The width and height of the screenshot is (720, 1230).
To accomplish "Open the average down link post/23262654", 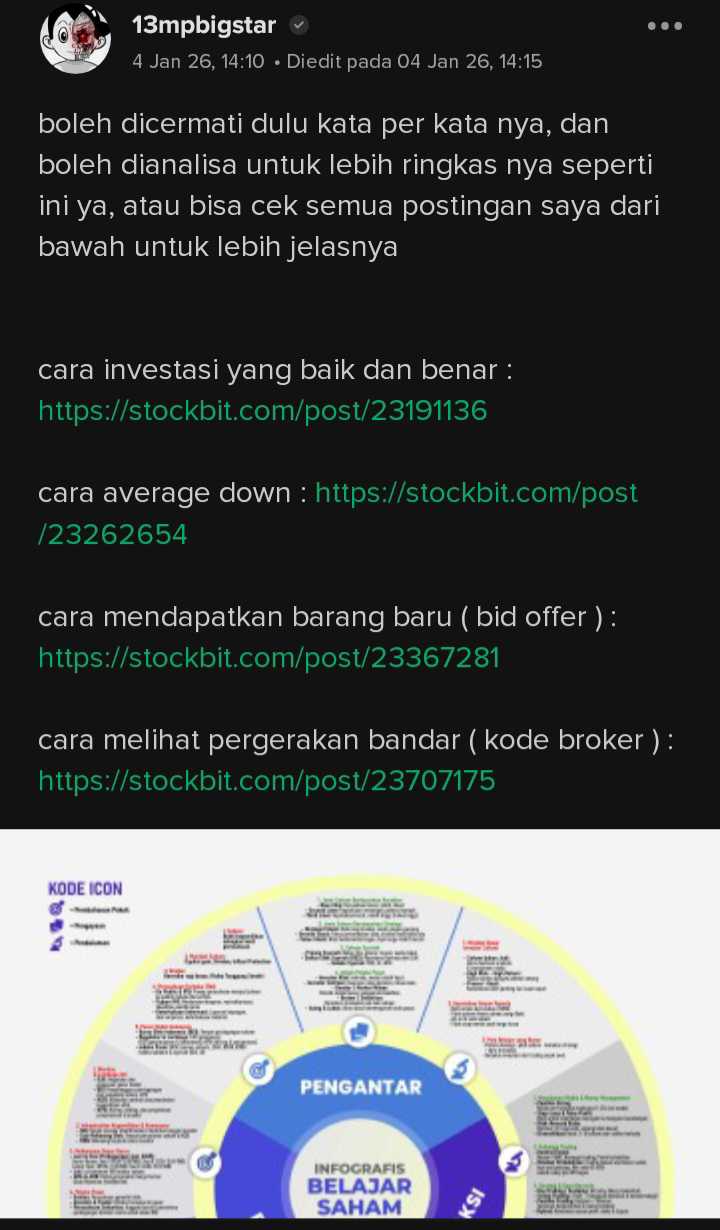I will coord(476,493).
